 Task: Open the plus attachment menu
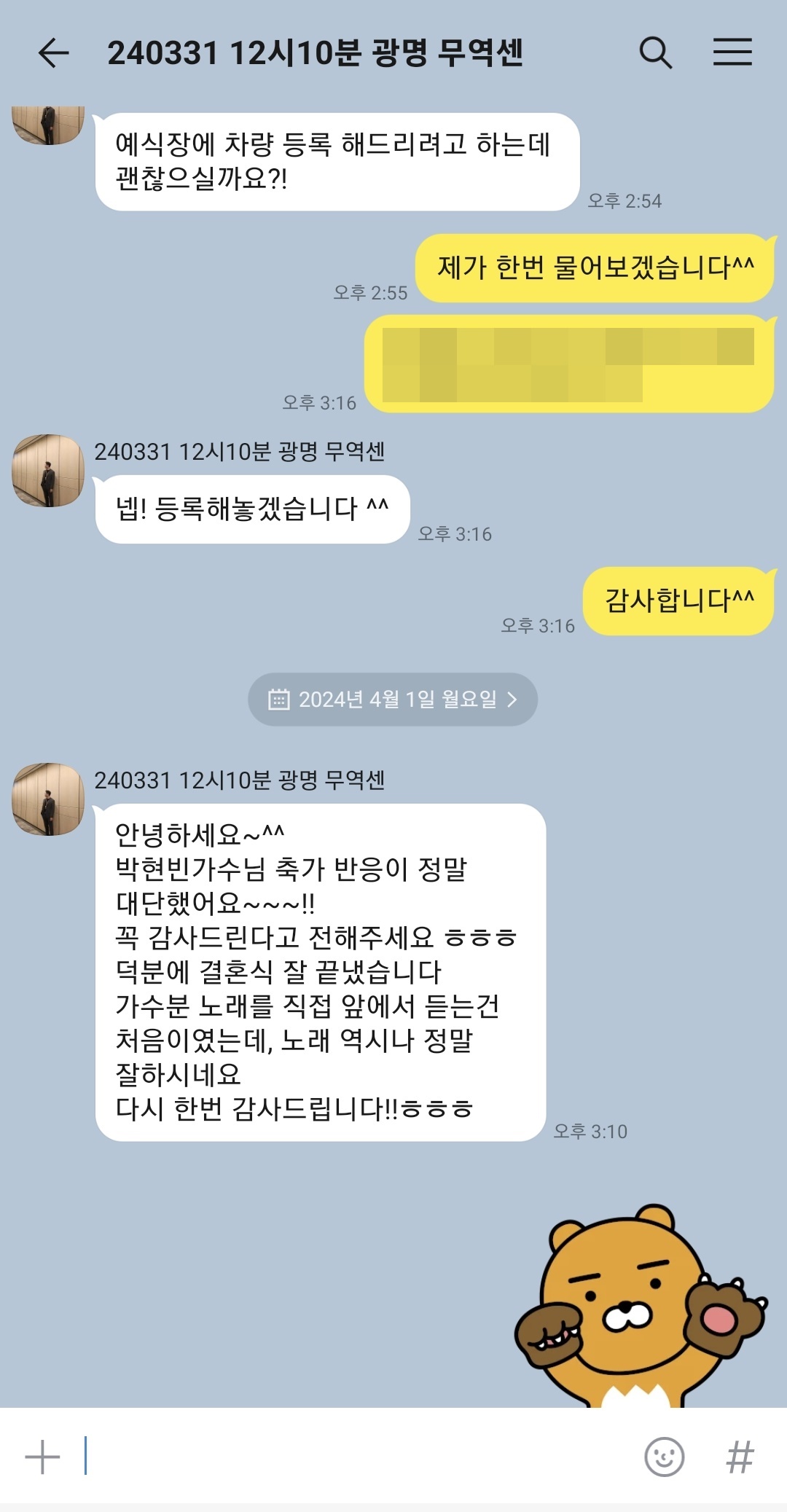click(42, 1457)
